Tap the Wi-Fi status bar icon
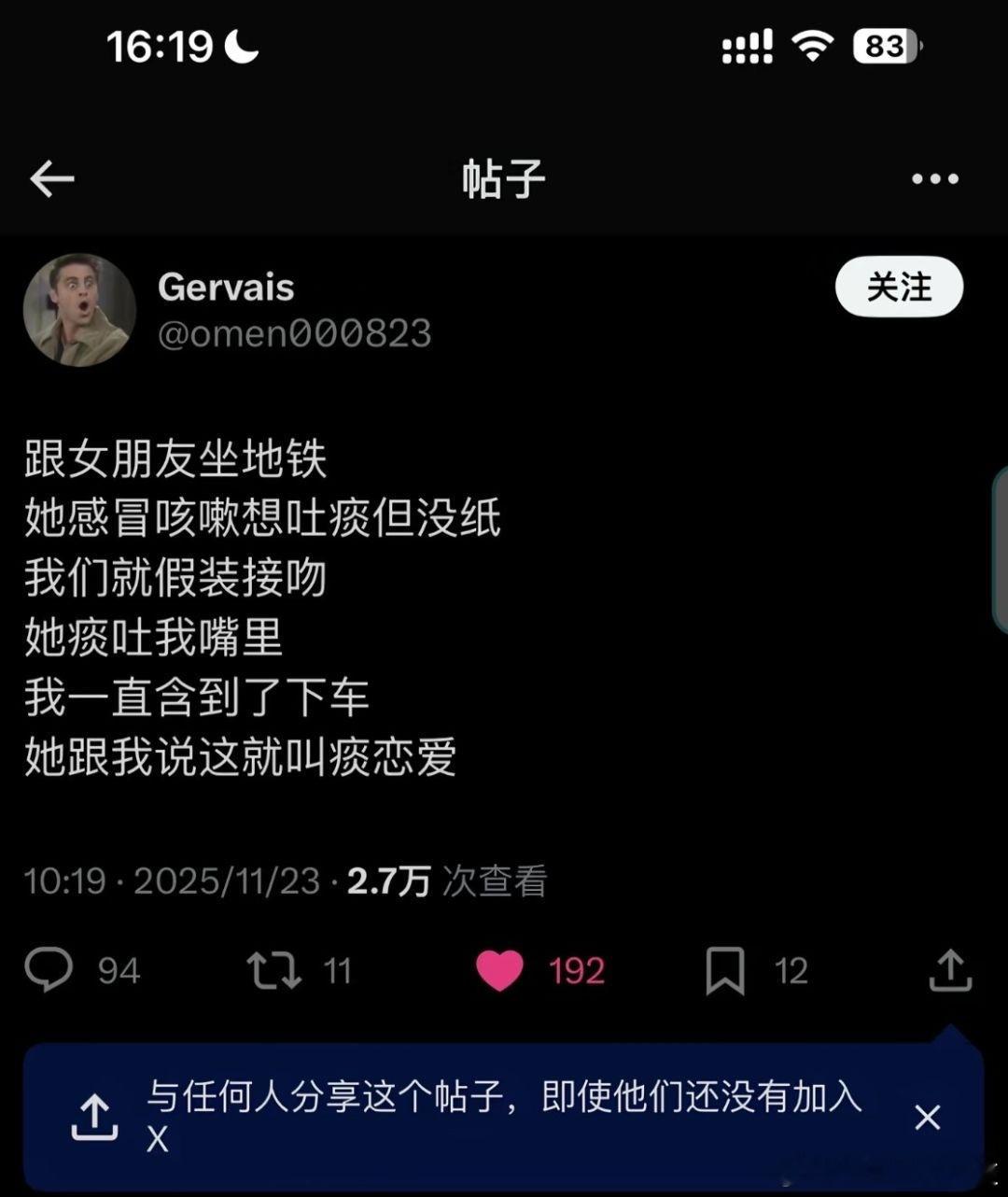The height and width of the screenshot is (1197, 1008). (812, 45)
